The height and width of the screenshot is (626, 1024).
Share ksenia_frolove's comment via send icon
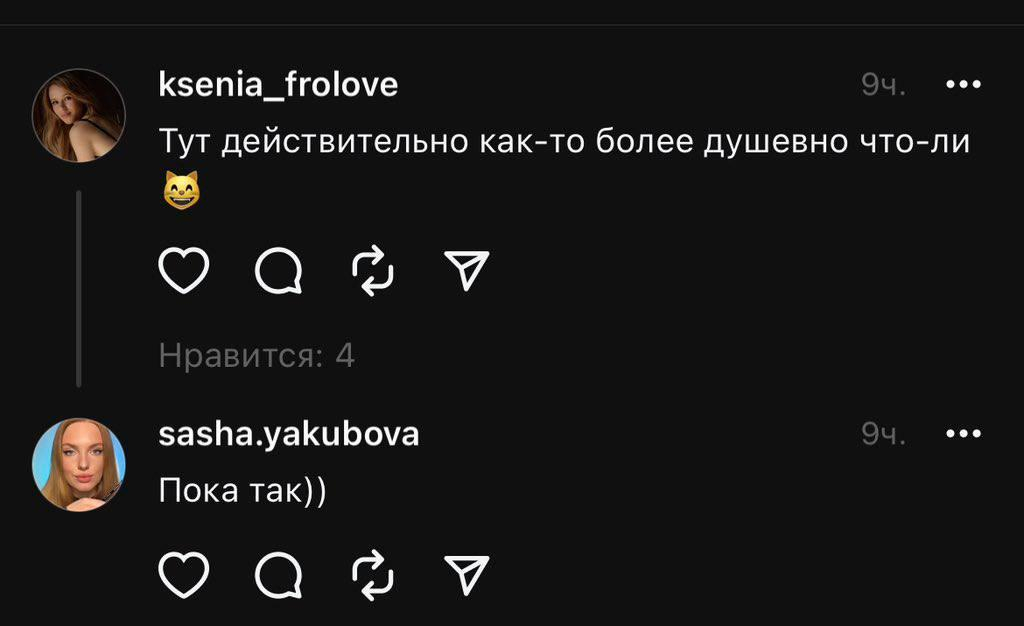(466, 271)
